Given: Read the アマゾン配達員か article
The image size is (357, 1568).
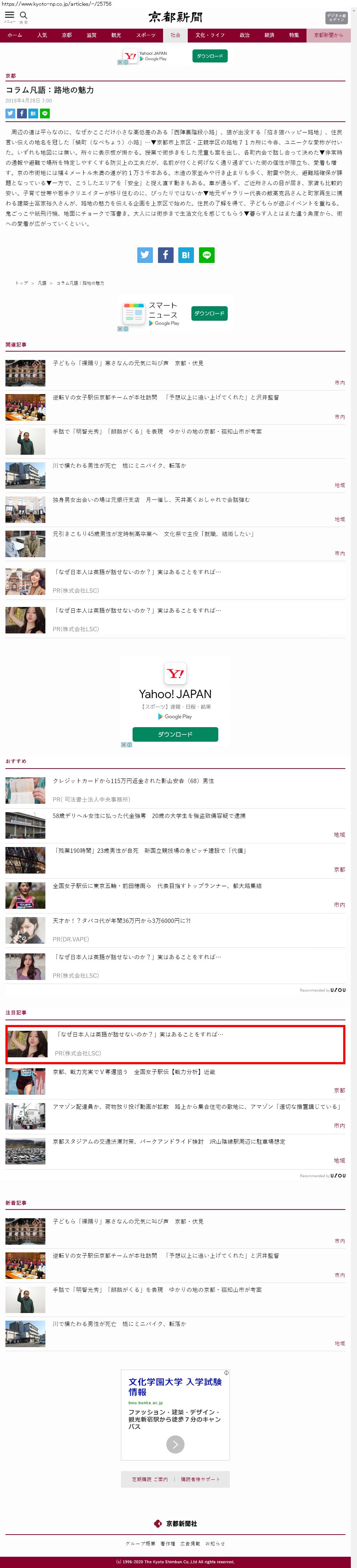Looking at the screenshot, I should 196,1106.
